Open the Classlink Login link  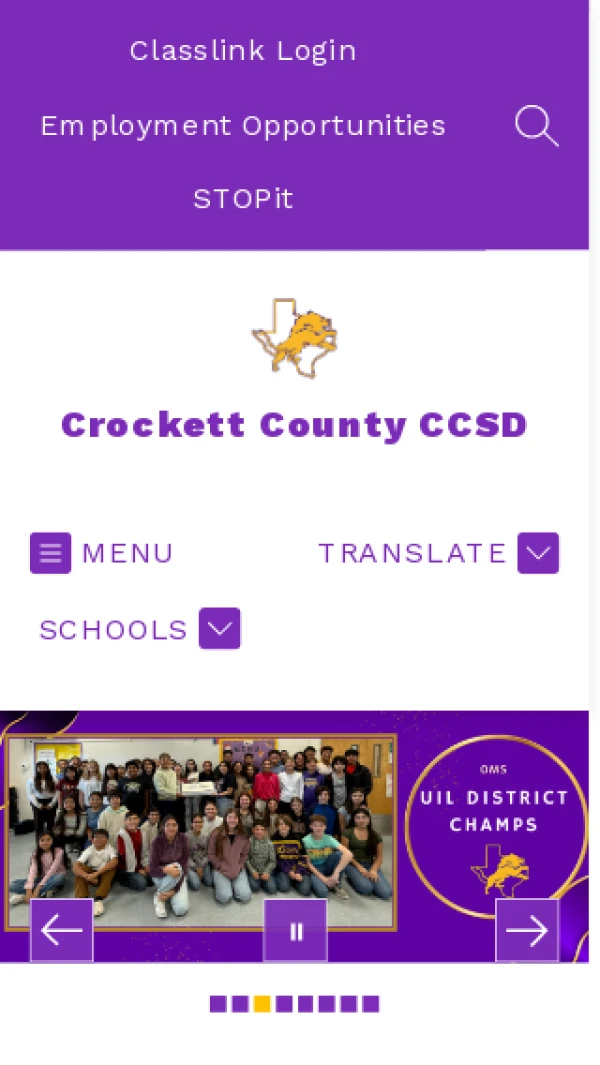[243, 51]
